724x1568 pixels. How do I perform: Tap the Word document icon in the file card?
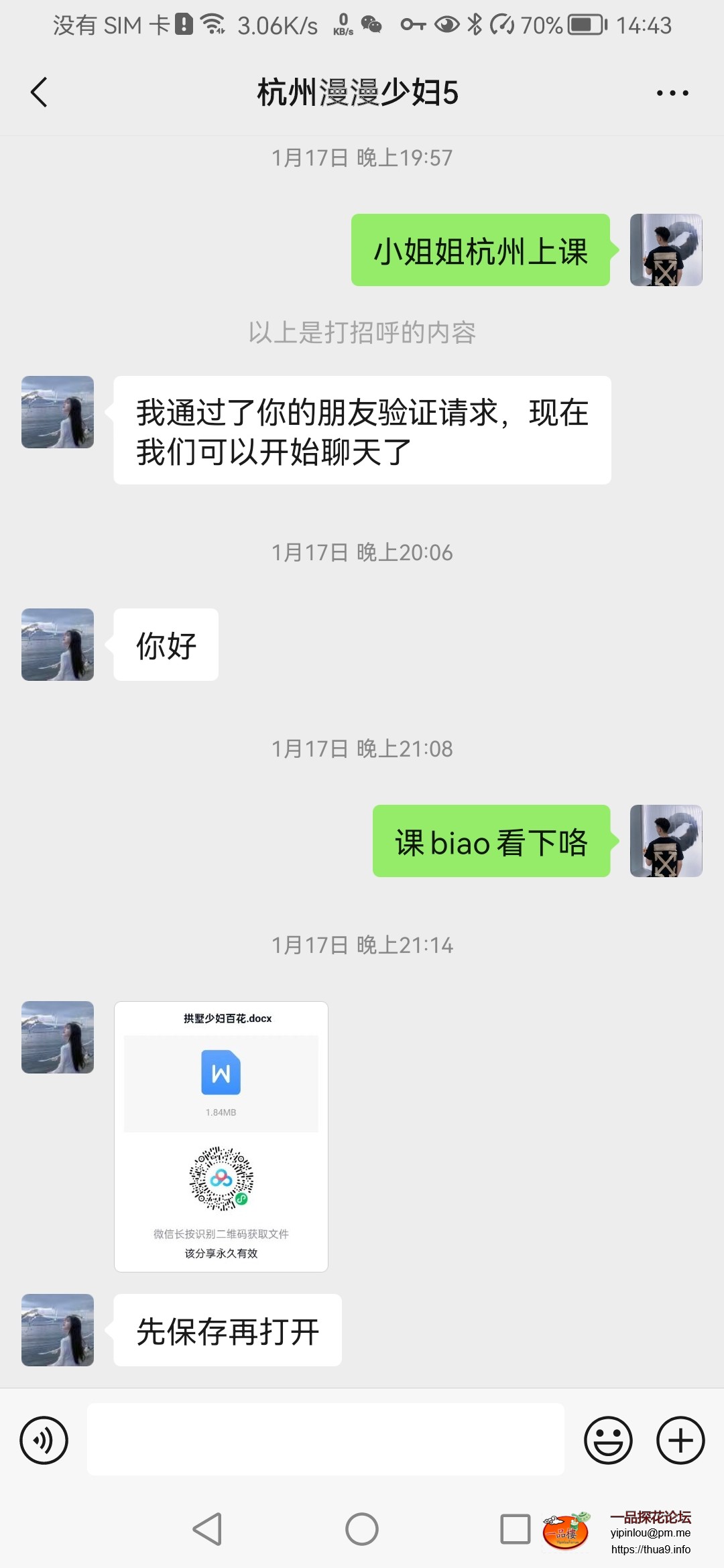pos(221,1072)
